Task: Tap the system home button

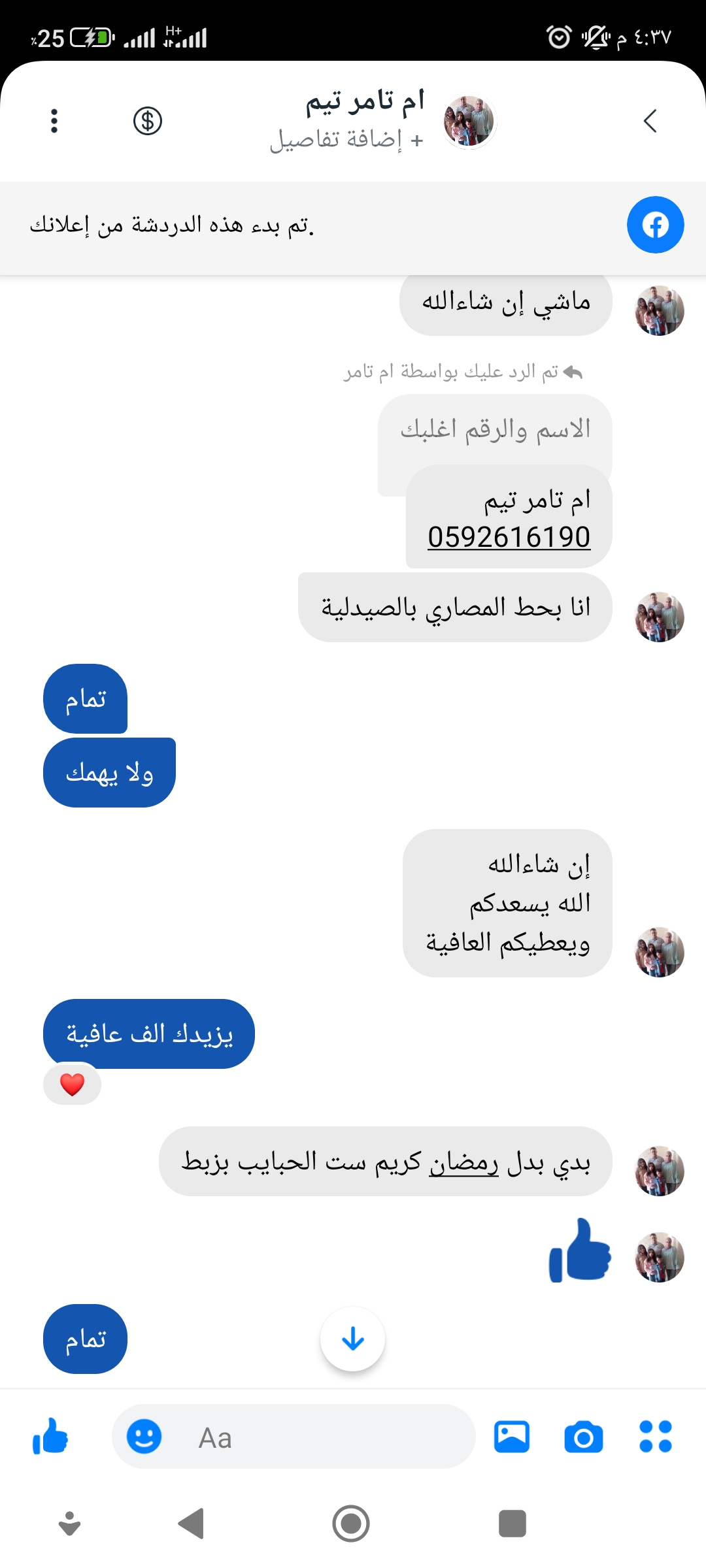Action: click(x=351, y=1524)
